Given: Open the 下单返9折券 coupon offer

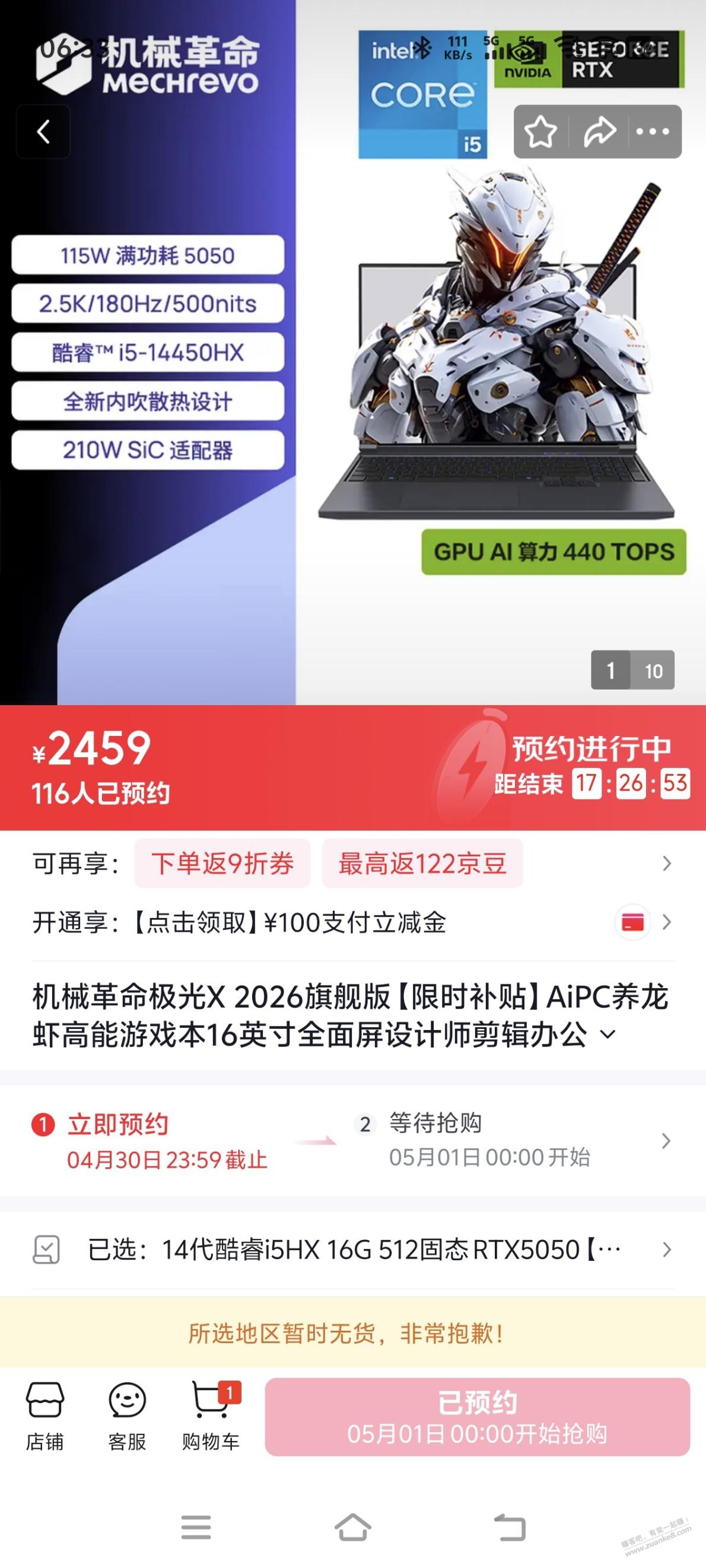Looking at the screenshot, I should coord(222,863).
